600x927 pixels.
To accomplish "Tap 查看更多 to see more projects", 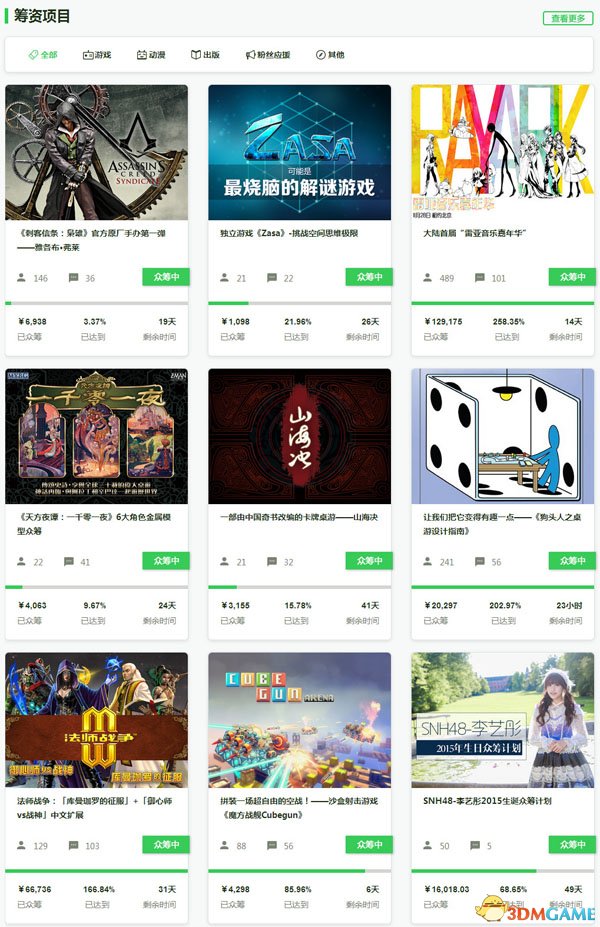I will (567, 18).
